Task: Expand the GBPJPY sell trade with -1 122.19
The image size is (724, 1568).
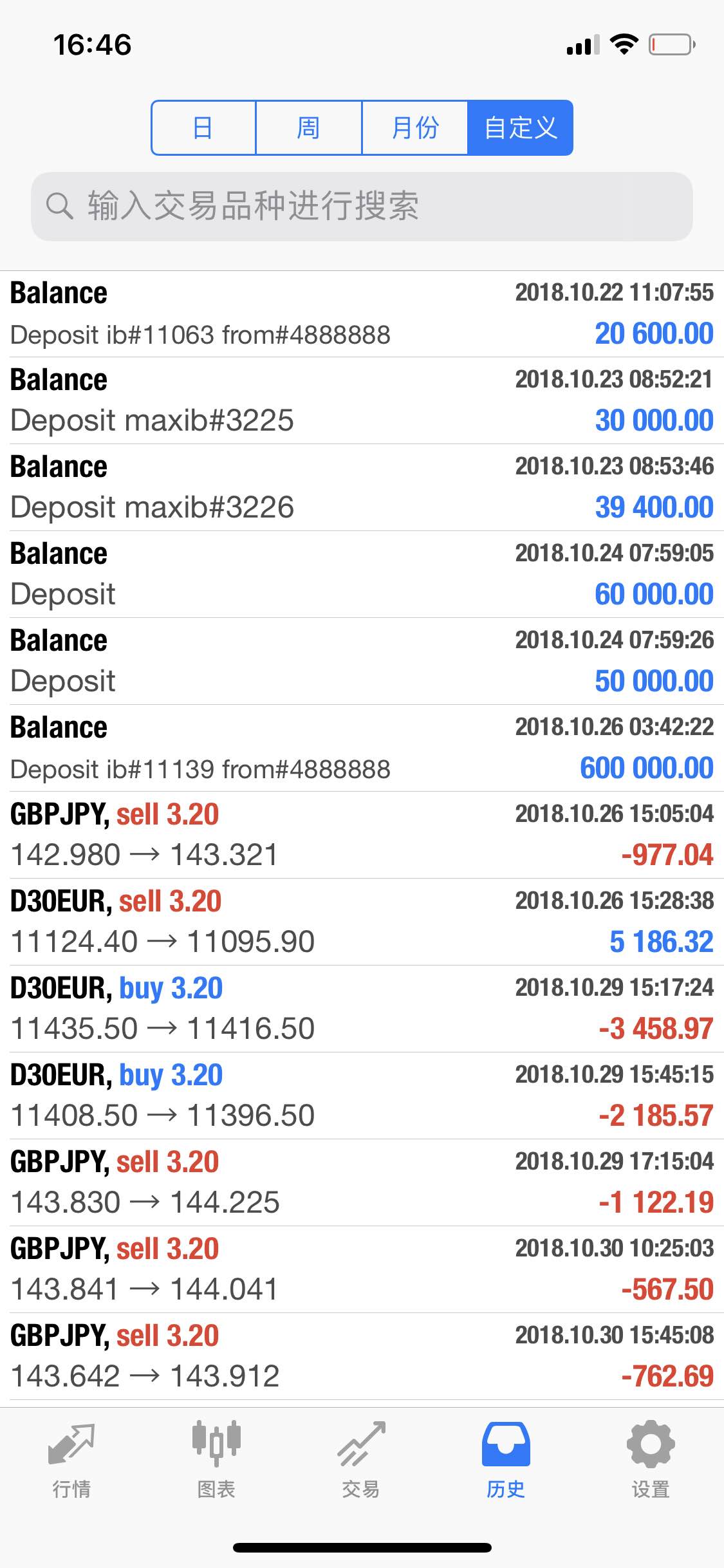Action: 362,1182
